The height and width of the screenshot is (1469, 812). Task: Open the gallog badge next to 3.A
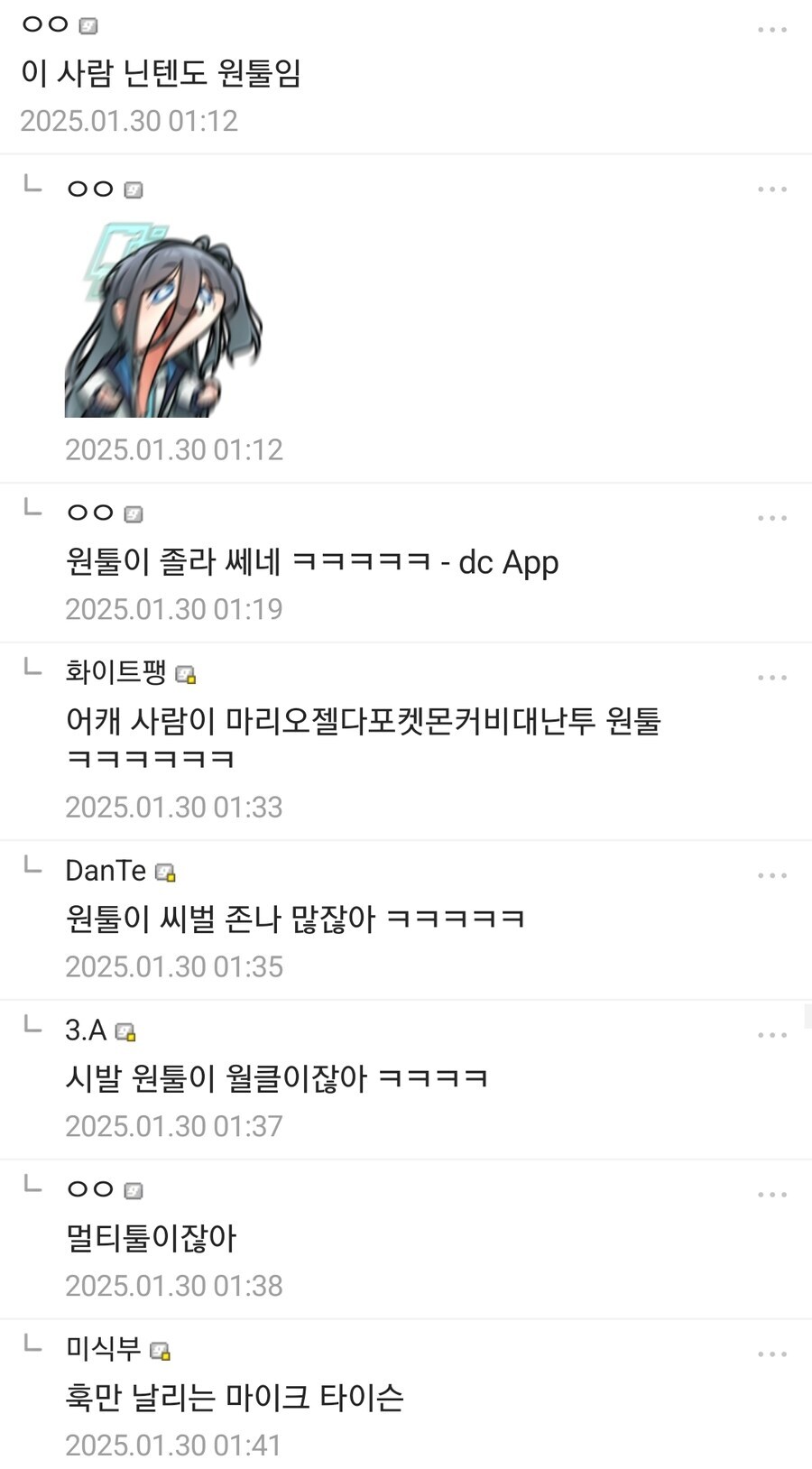126,1030
